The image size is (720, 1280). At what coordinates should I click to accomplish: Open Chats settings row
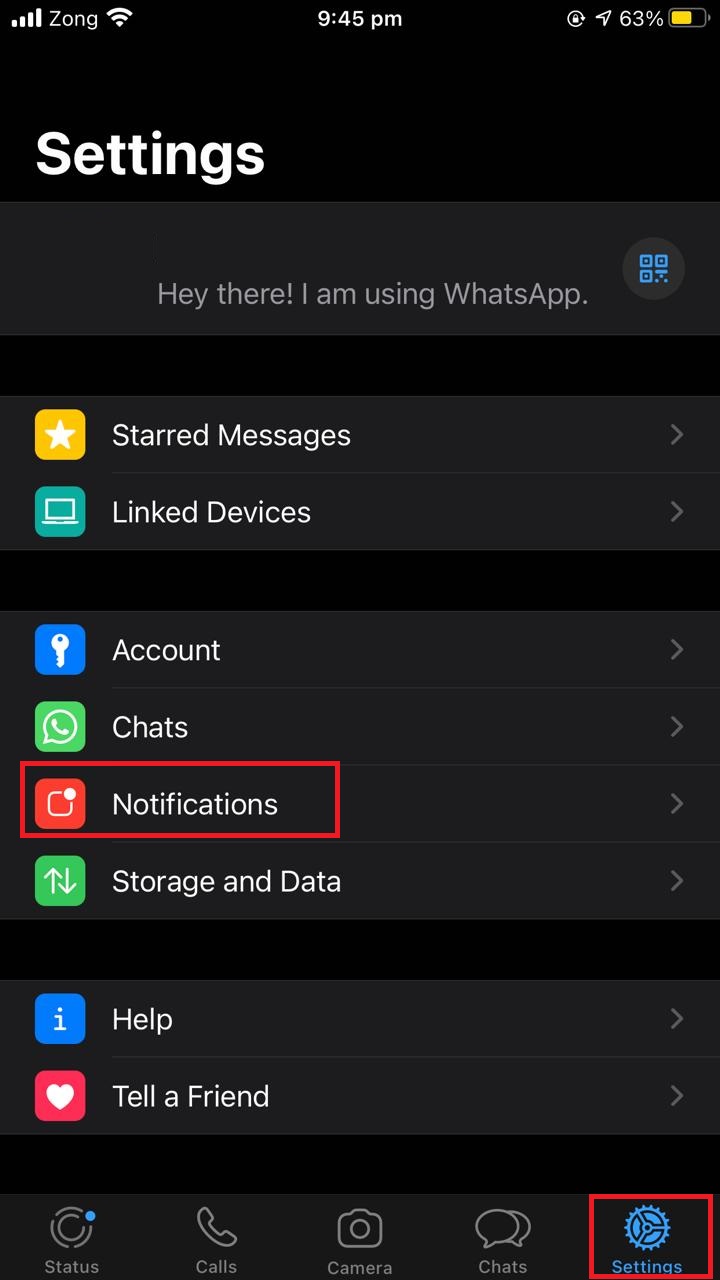[360, 727]
